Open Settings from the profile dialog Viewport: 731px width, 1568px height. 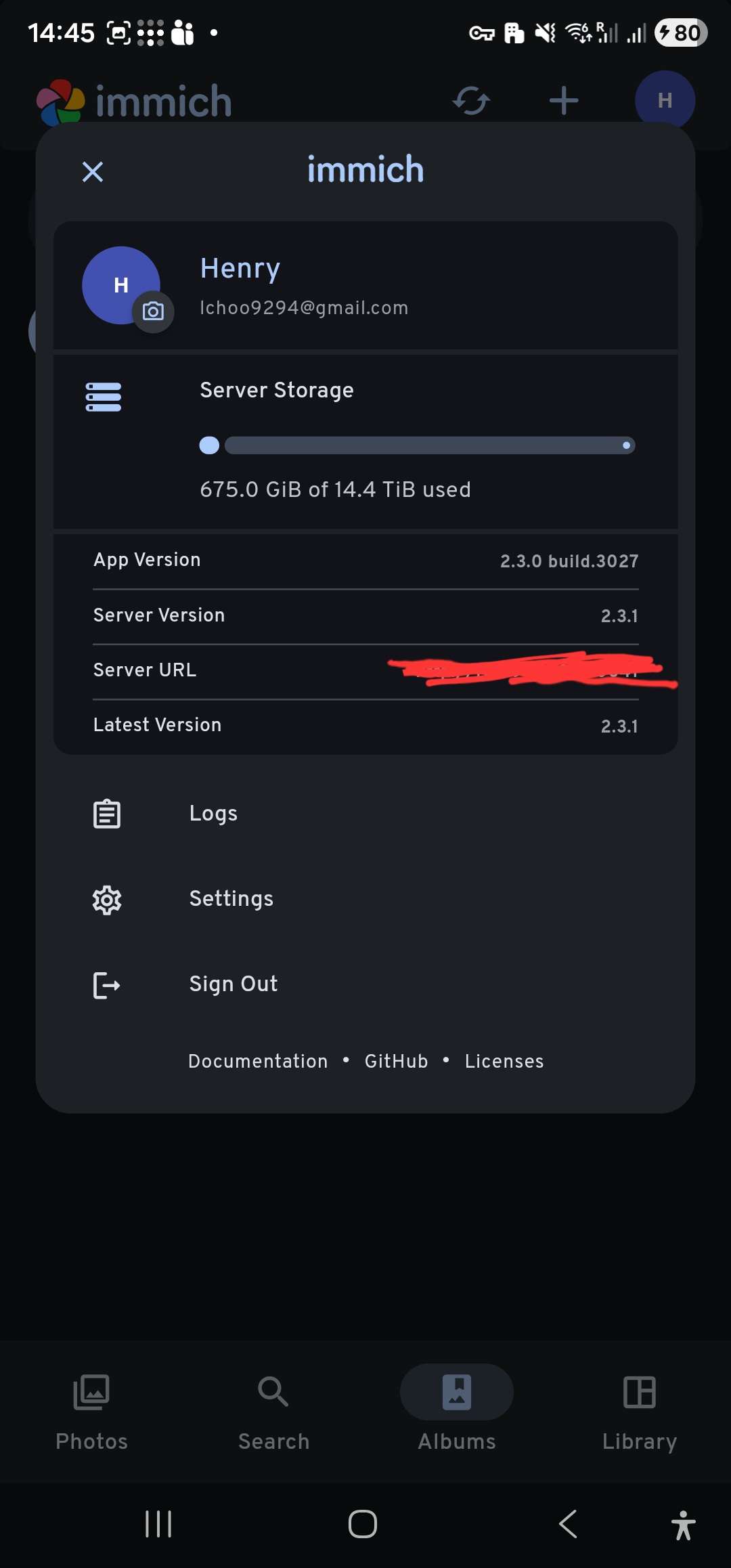[x=231, y=899]
